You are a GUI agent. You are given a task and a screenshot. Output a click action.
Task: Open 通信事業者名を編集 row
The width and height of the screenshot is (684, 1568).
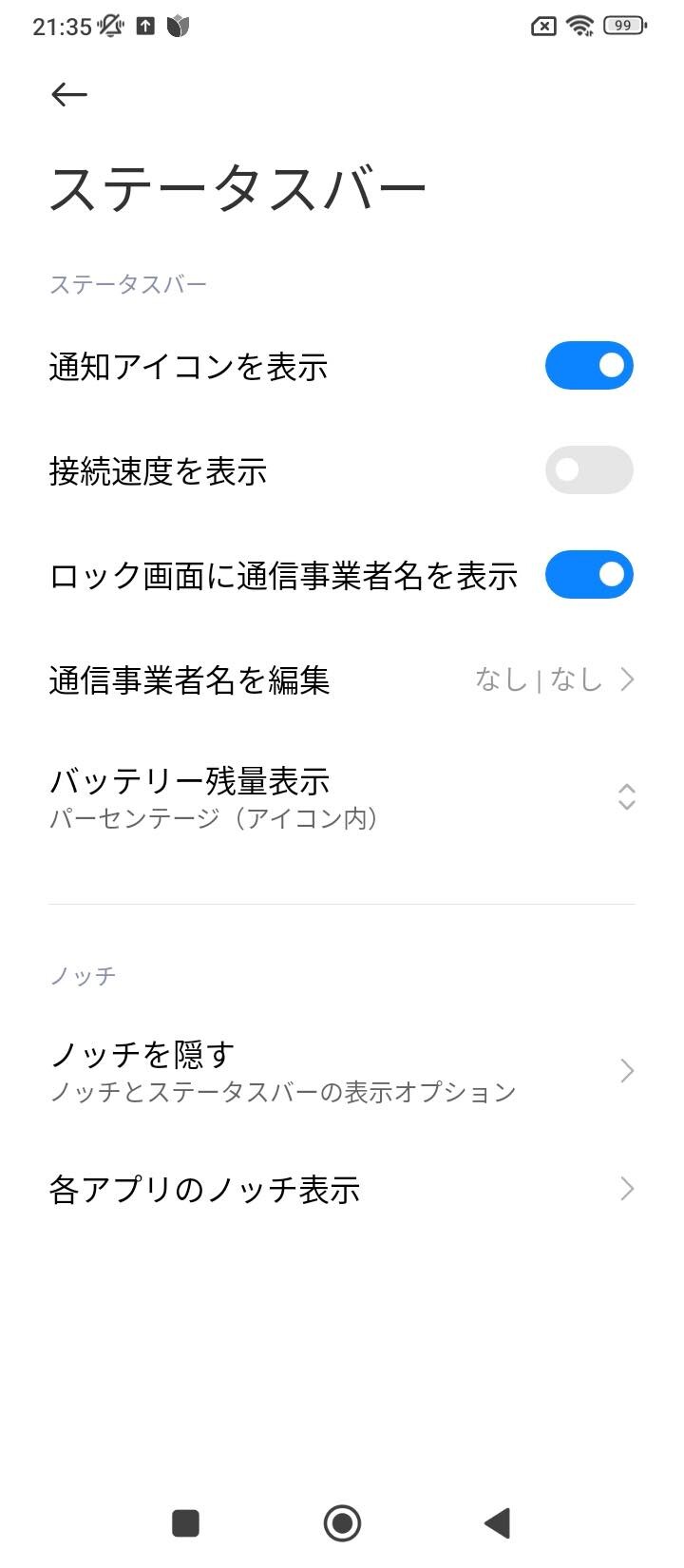[x=342, y=679]
